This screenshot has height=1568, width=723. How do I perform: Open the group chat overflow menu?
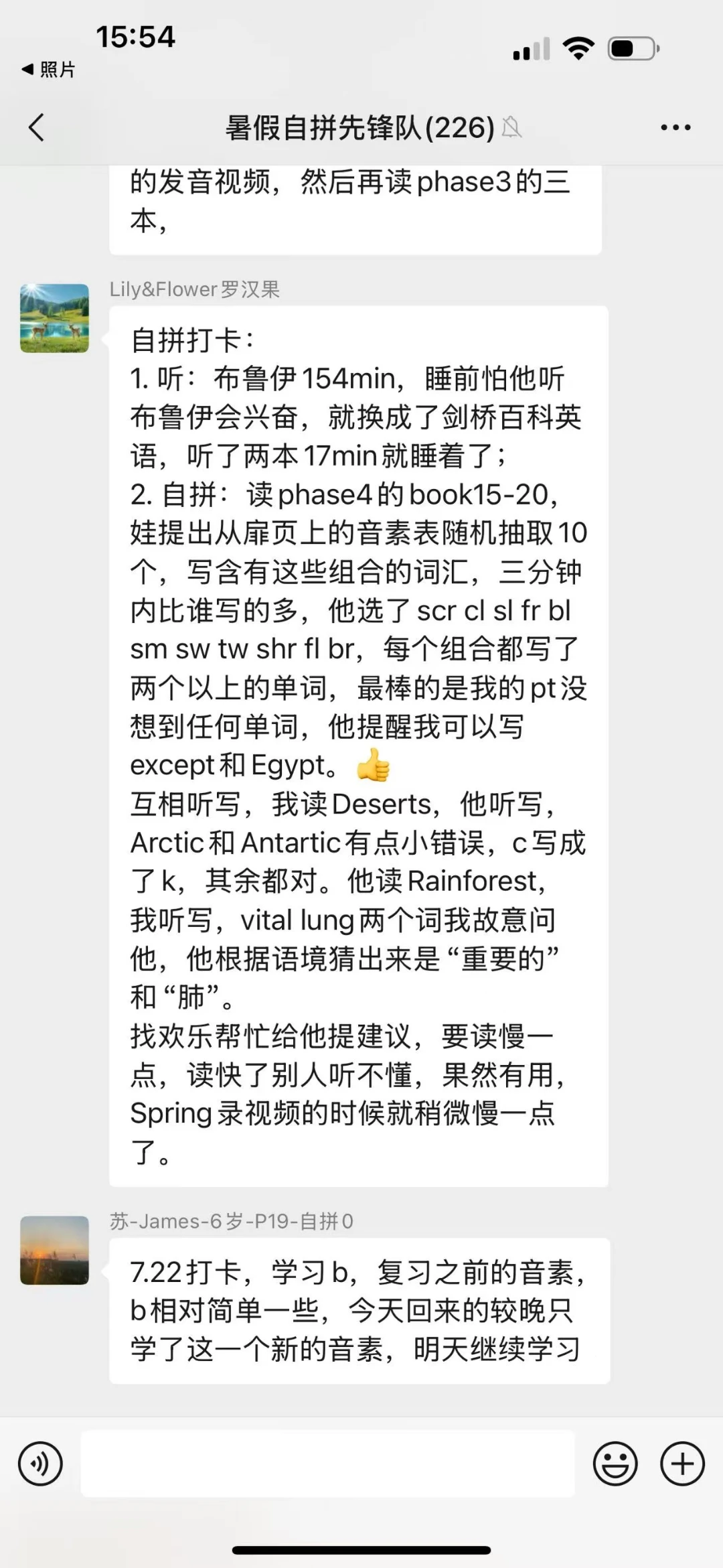point(675,127)
